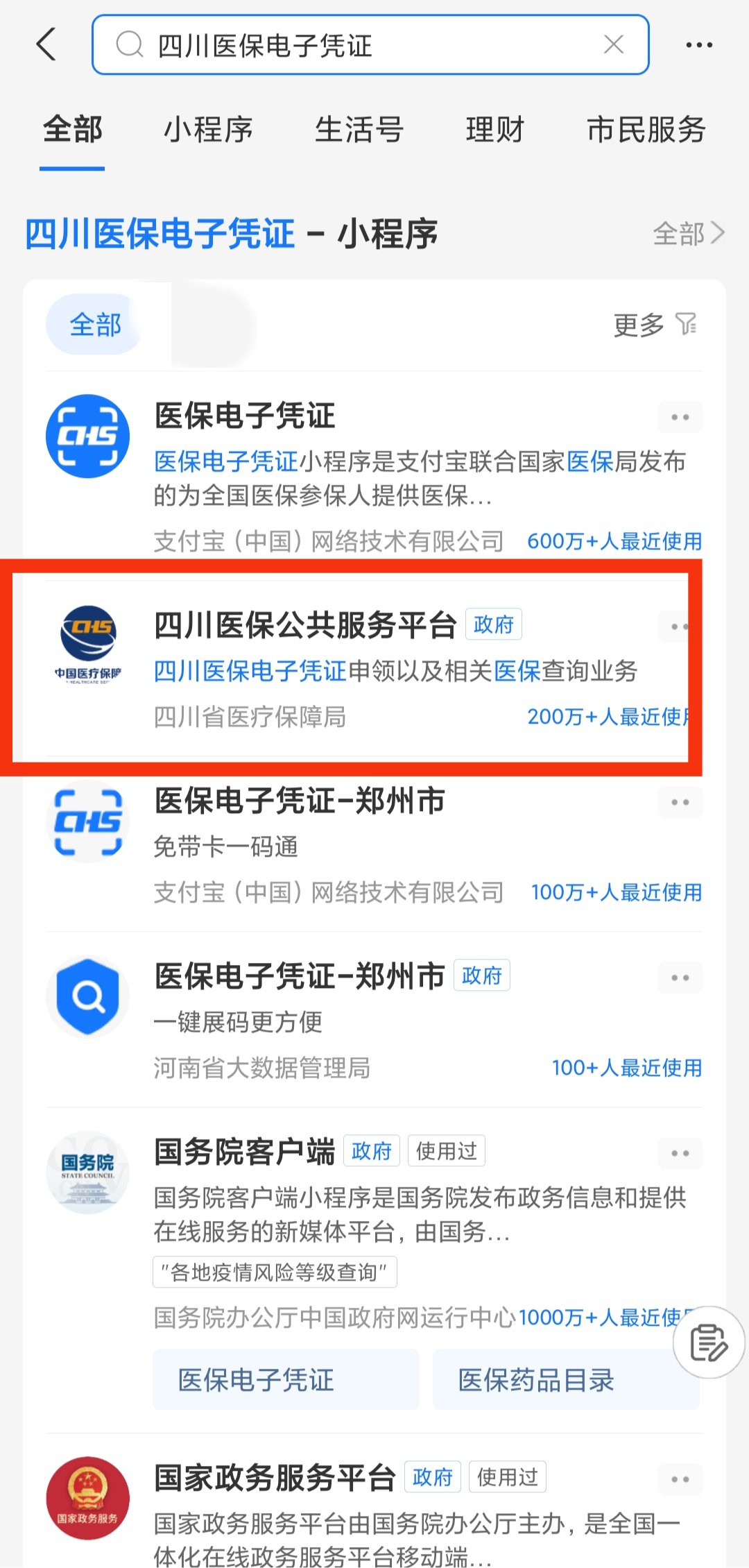Go back using the top arrow
This screenshot has height=1568, width=749.
(46, 45)
